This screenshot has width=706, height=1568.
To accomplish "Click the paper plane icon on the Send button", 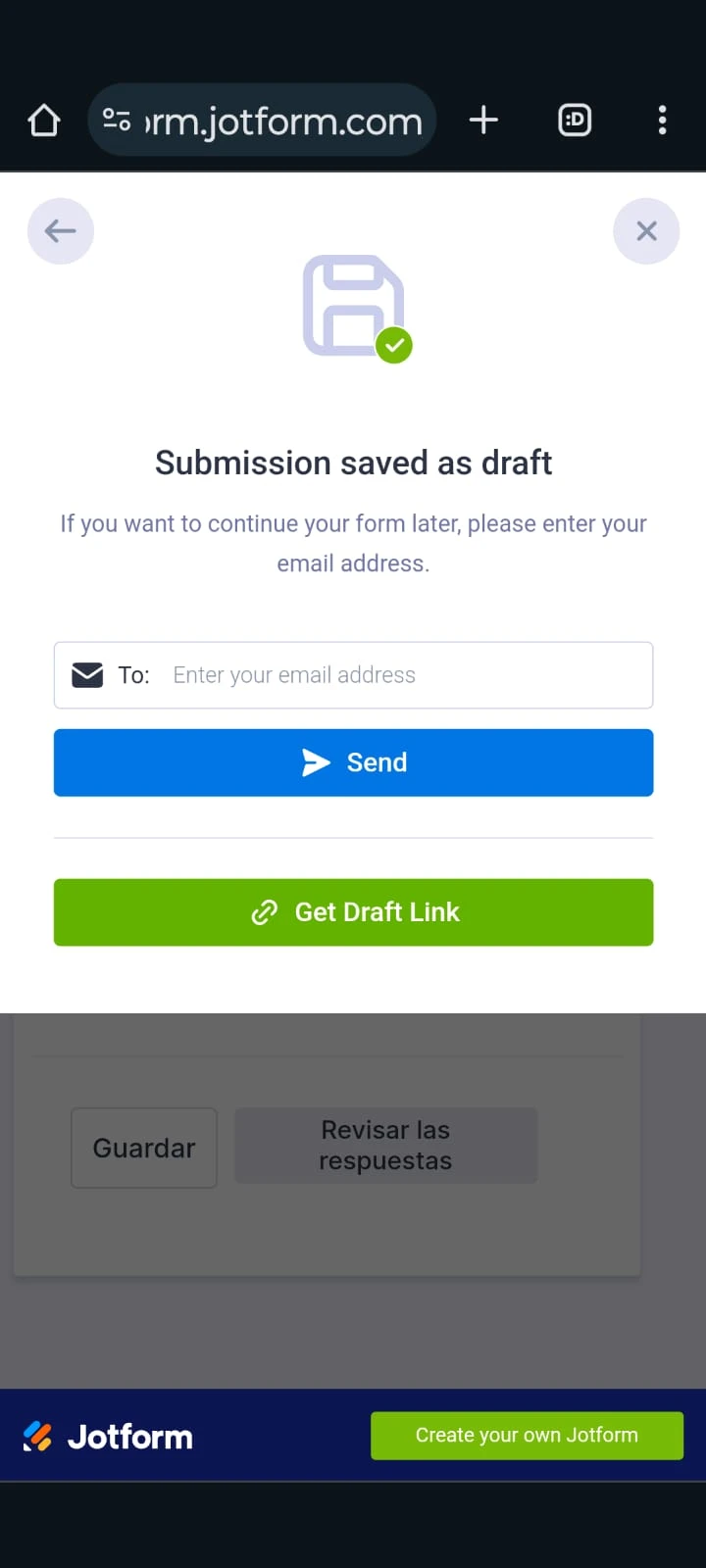I will (316, 761).
